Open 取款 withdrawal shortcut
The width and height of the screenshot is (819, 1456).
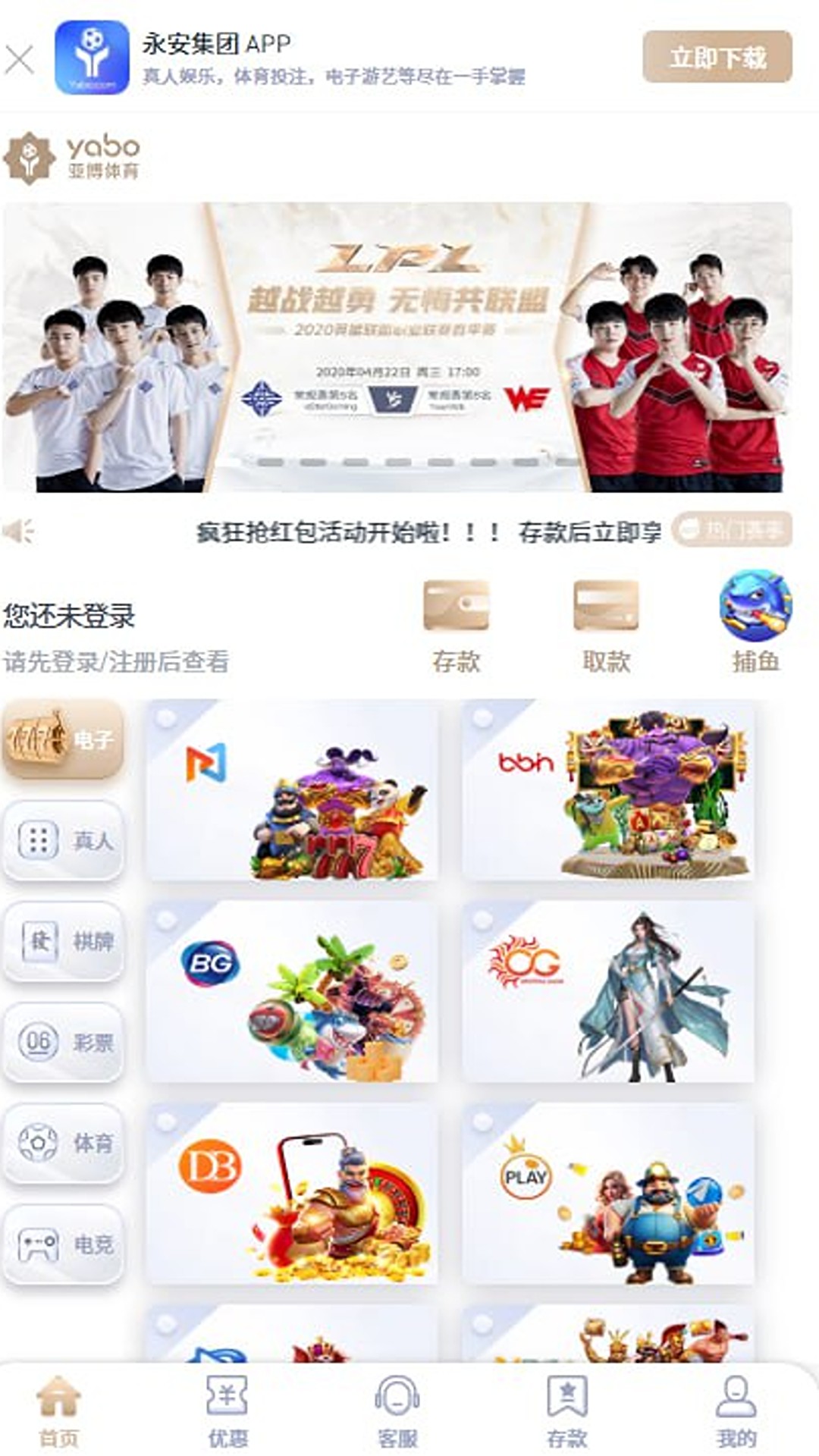[x=606, y=626]
